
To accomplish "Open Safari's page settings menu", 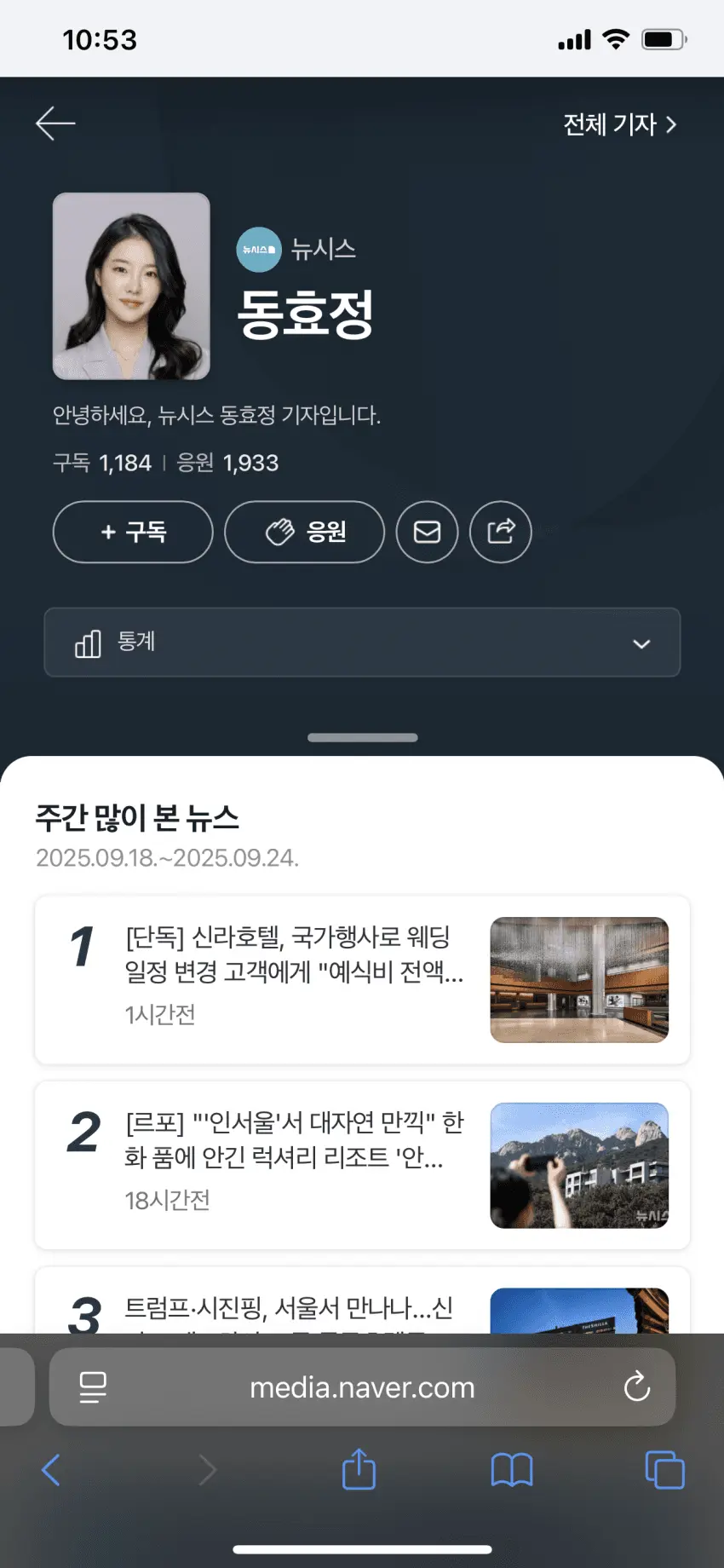I will point(93,1387).
